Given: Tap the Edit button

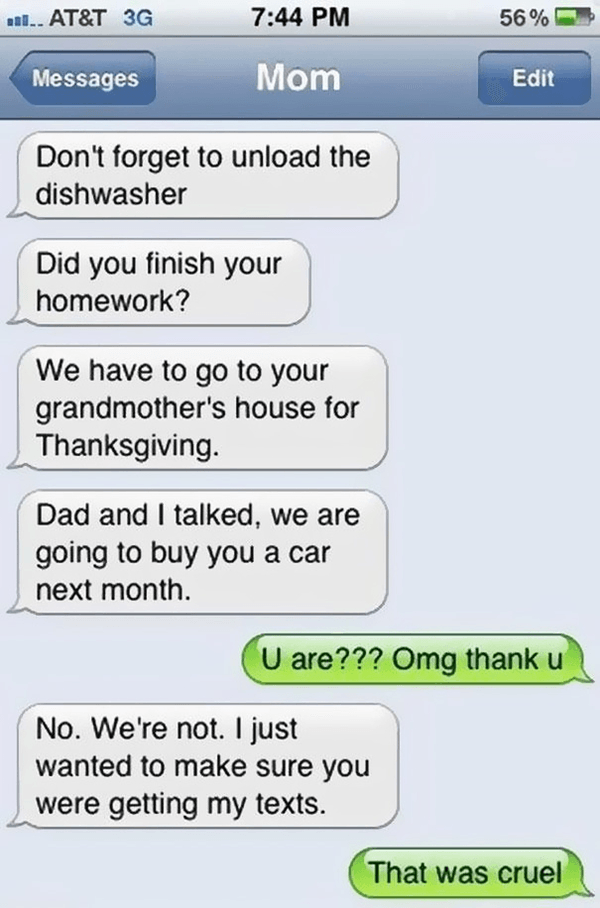Looking at the screenshot, I should 533,79.
